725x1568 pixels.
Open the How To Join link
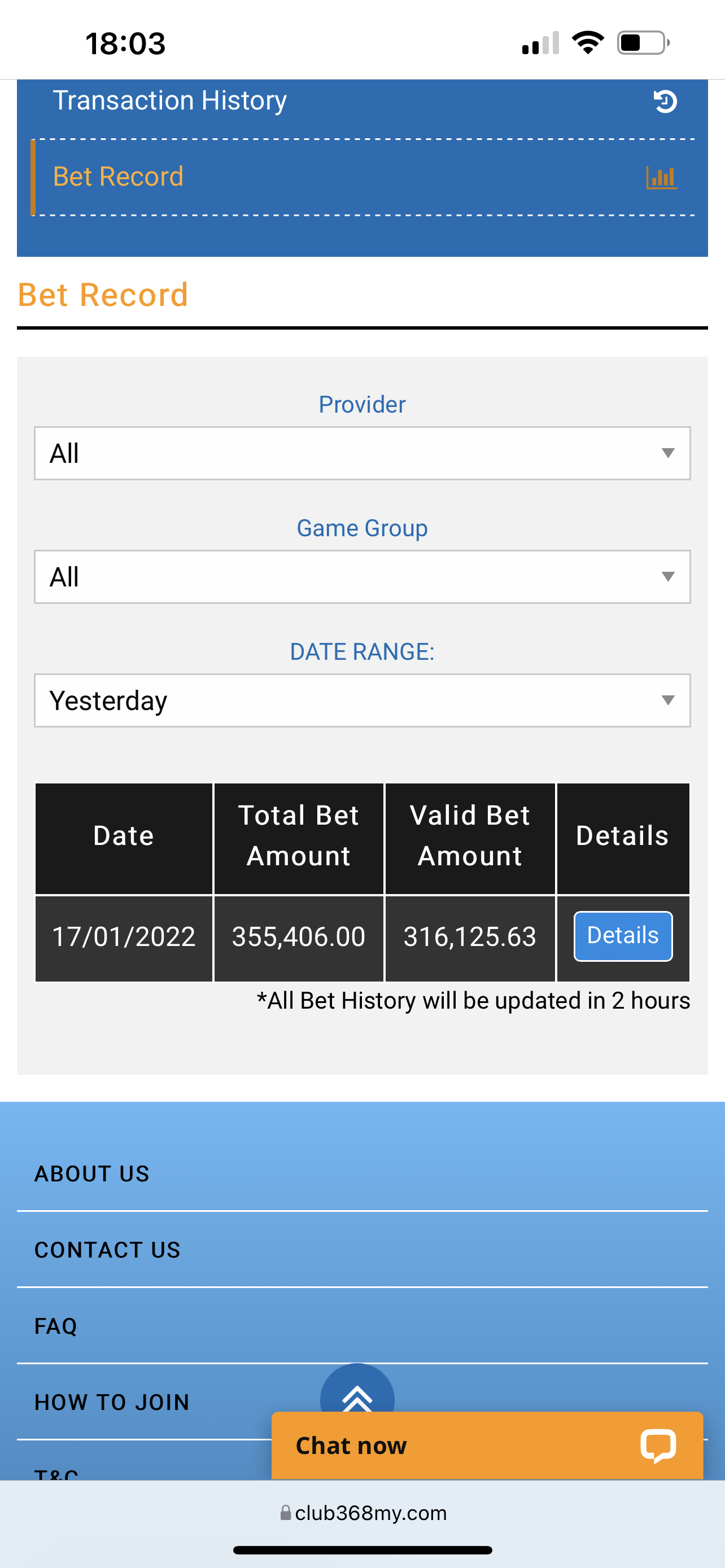[112, 1402]
